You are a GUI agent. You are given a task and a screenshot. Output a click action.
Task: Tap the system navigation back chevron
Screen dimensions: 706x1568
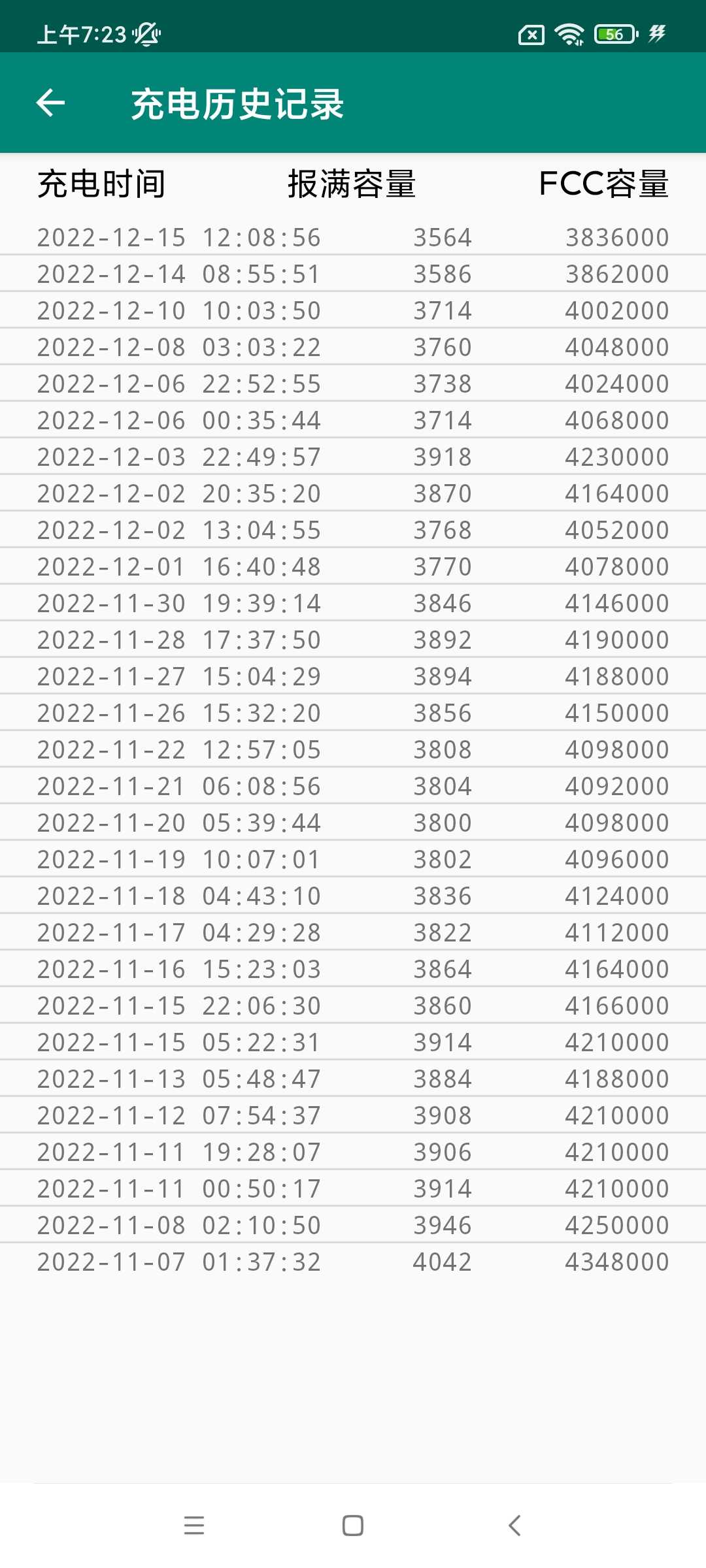(514, 1526)
